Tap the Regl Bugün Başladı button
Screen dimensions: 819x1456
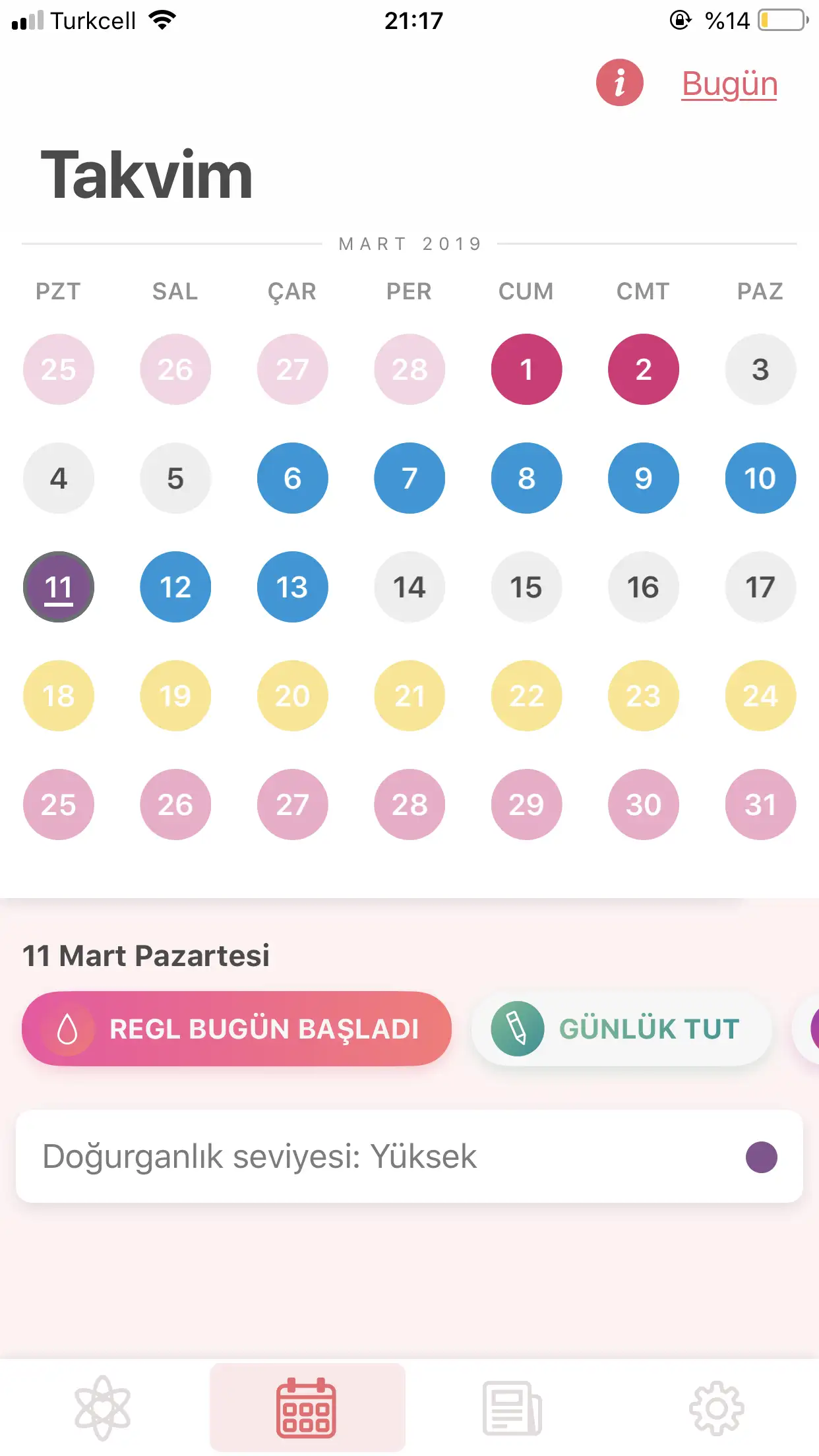[x=236, y=1029]
